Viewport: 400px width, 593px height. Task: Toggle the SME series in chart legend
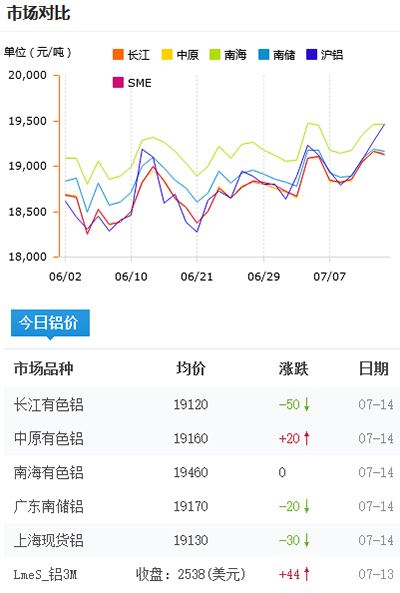coord(132,83)
